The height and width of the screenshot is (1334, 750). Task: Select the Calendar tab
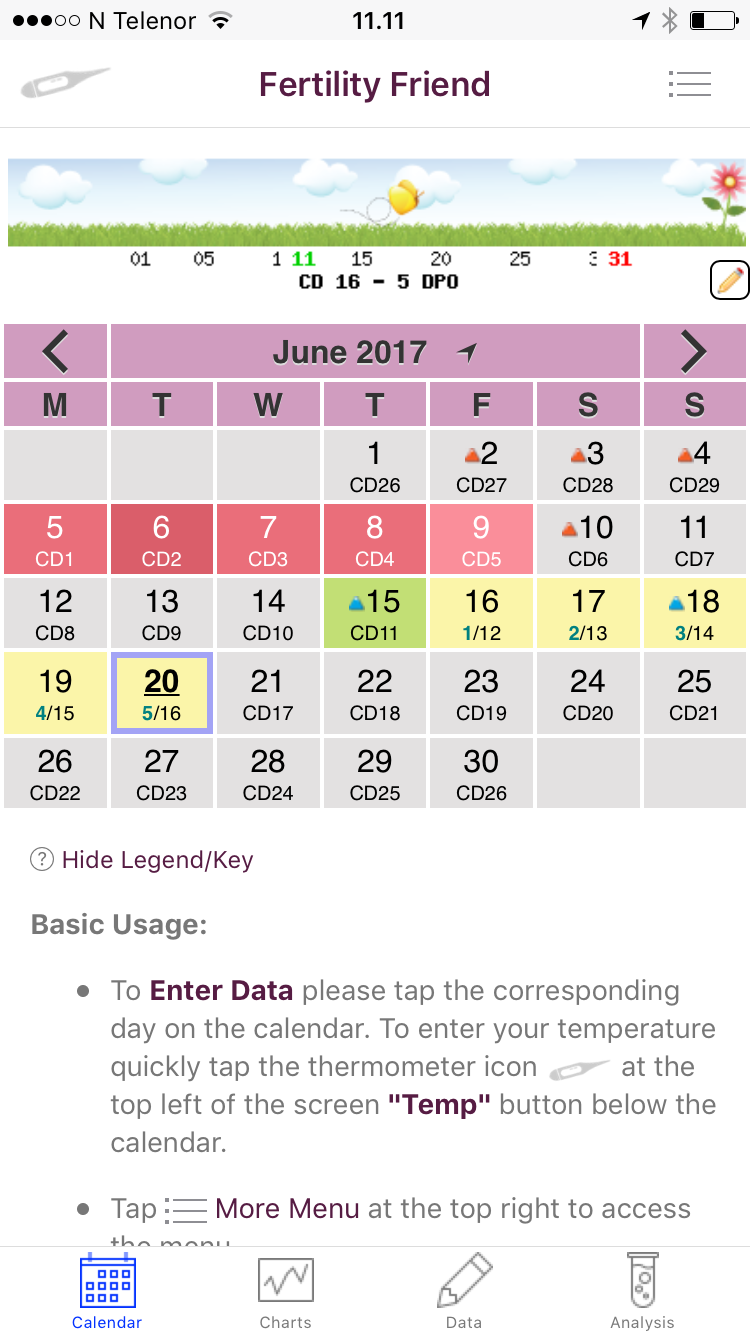(107, 1291)
